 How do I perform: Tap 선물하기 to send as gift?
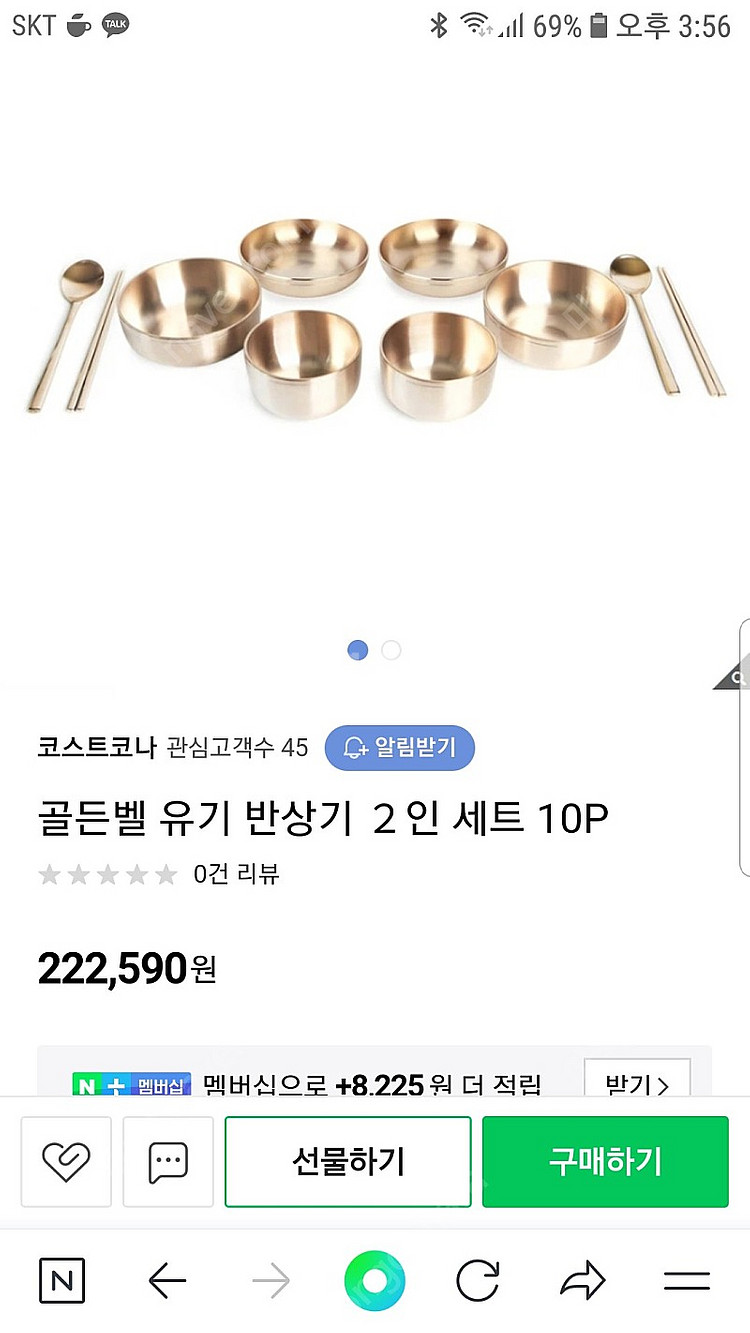(x=348, y=1162)
